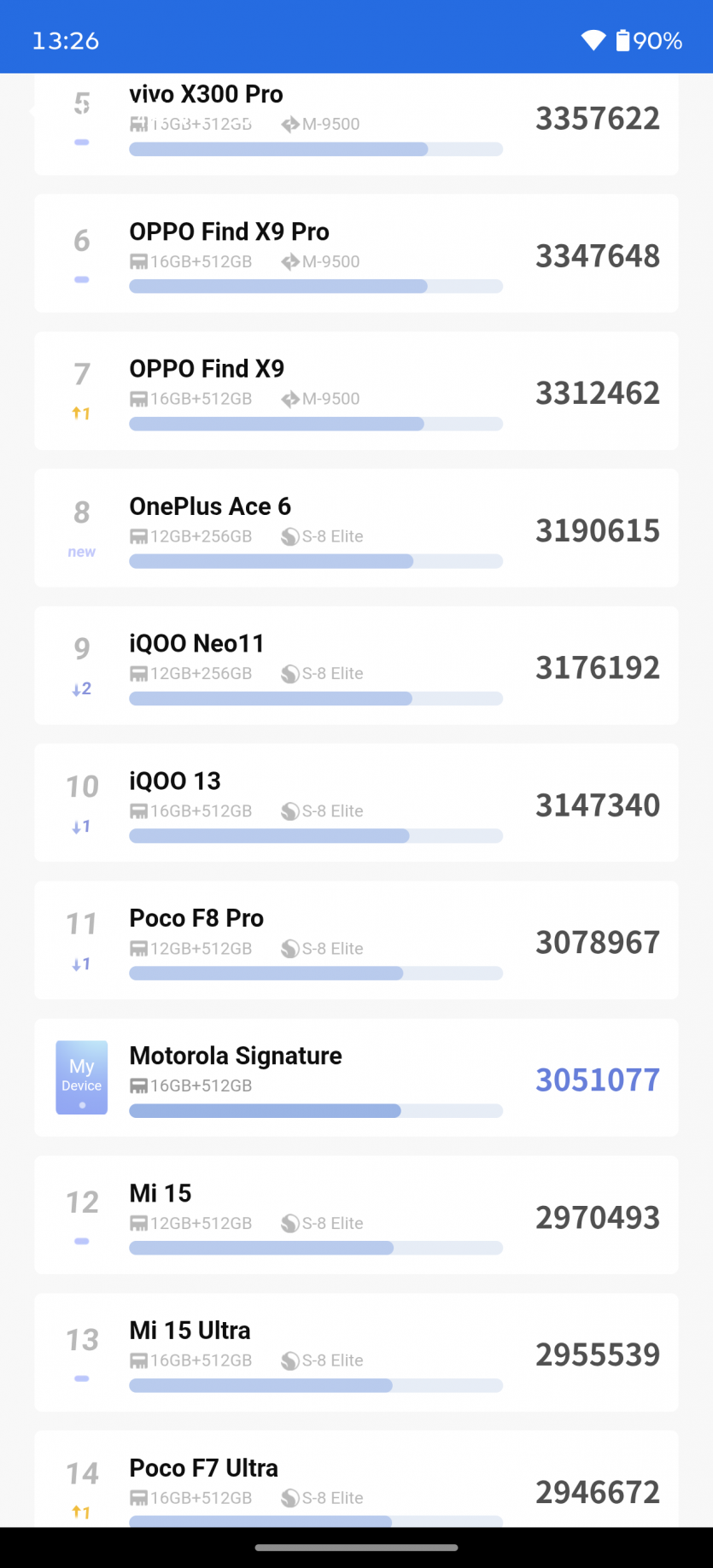The width and height of the screenshot is (713, 1568).
Task: View the OnePlus Ace 6 entry
Action: pos(356,529)
